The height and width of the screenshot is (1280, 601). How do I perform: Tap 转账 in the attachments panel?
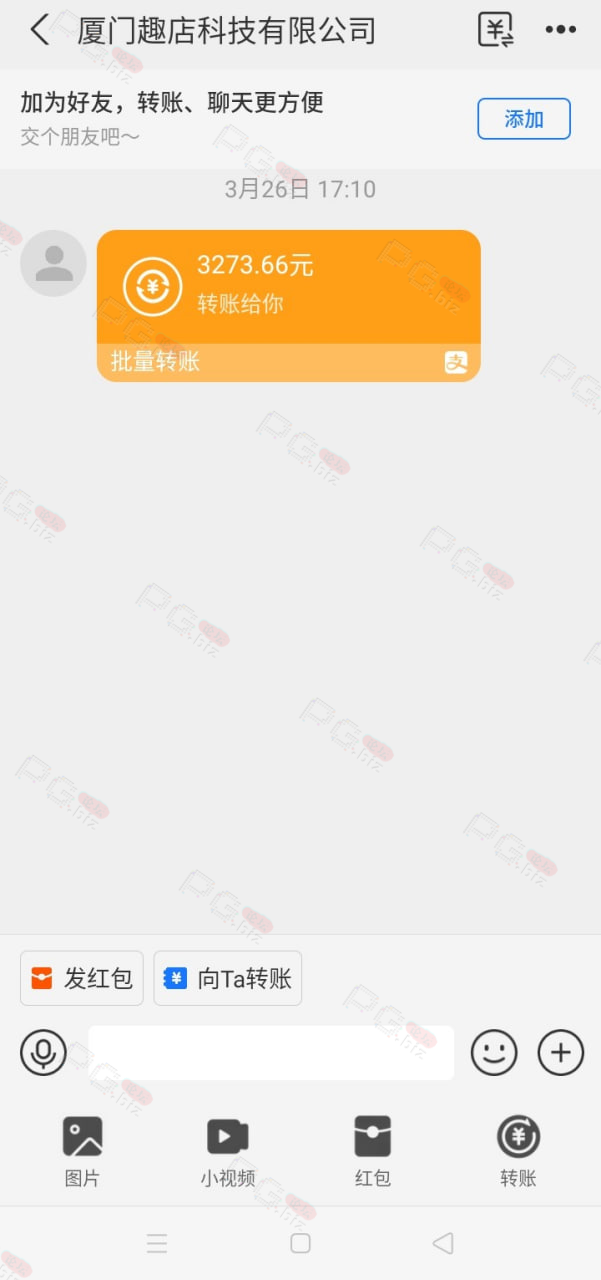pyautogui.click(x=519, y=1151)
